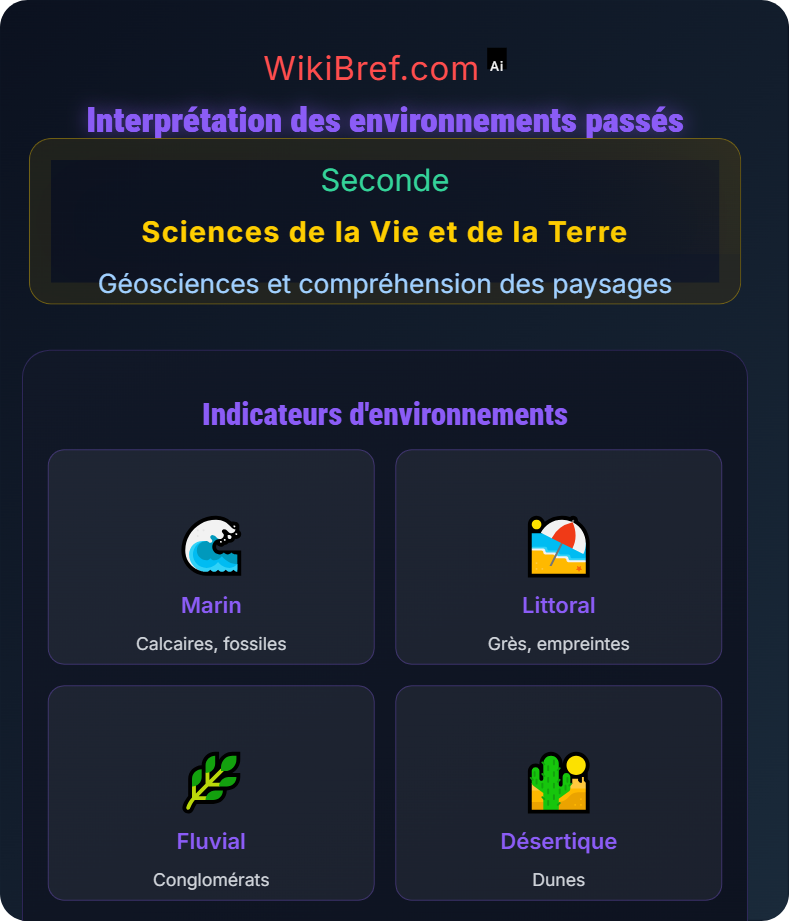Click the 'Désertique' label text

[558, 841]
